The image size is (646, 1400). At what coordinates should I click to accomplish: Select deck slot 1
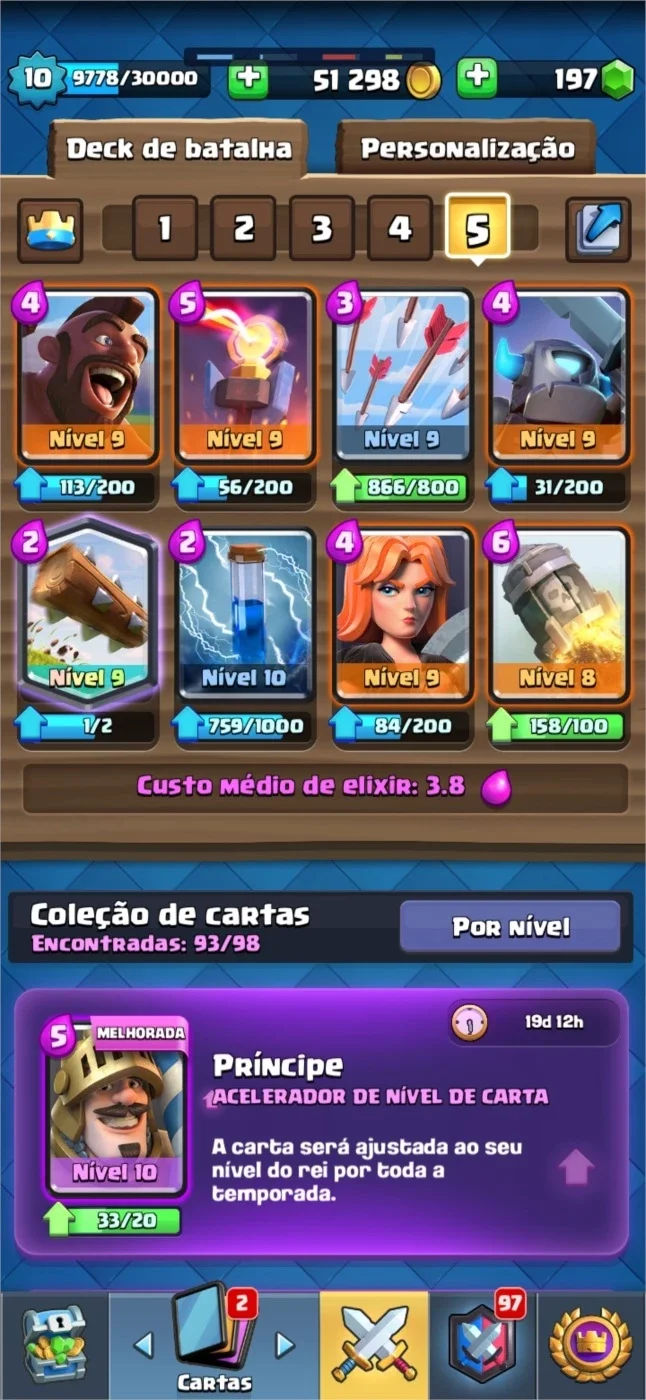point(164,229)
